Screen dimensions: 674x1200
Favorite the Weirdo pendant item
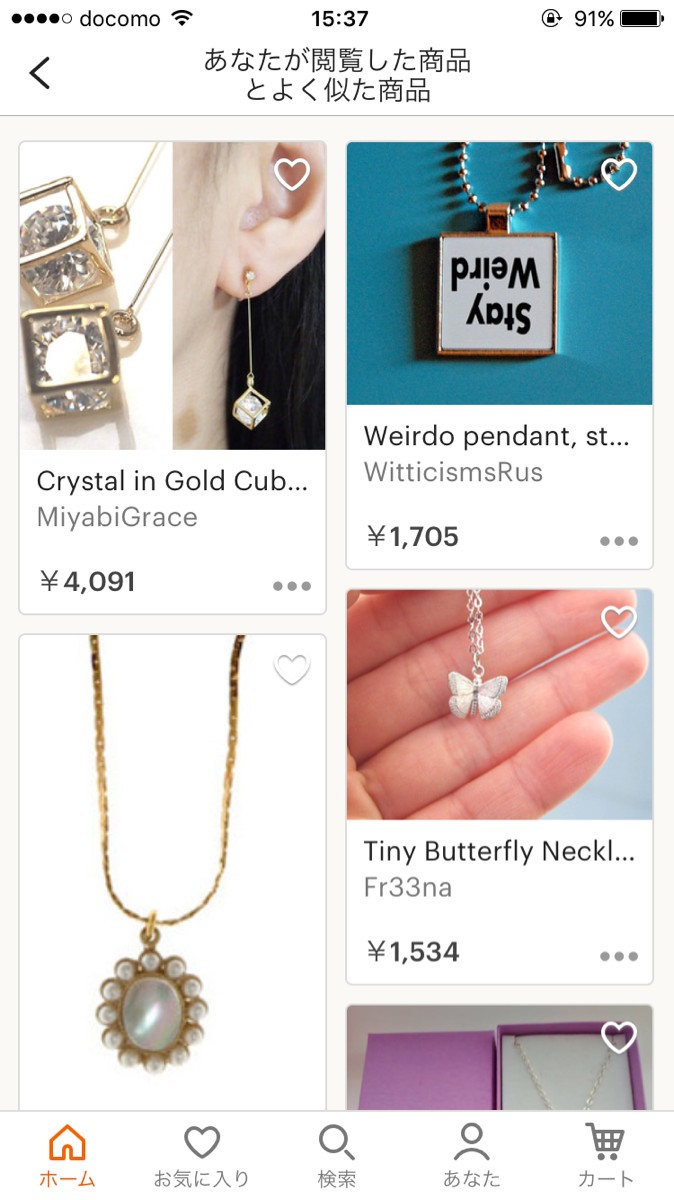click(619, 175)
